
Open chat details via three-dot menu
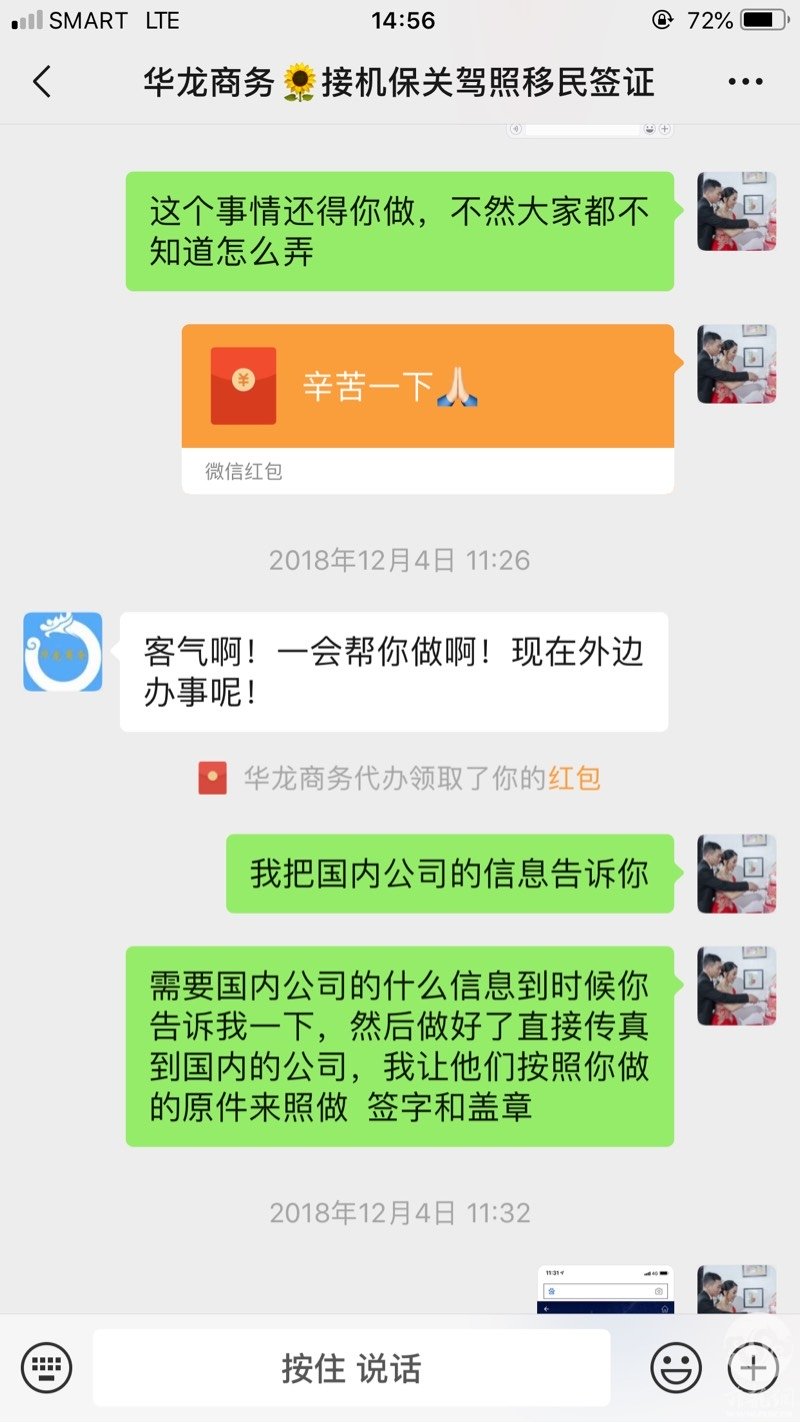pos(746,82)
